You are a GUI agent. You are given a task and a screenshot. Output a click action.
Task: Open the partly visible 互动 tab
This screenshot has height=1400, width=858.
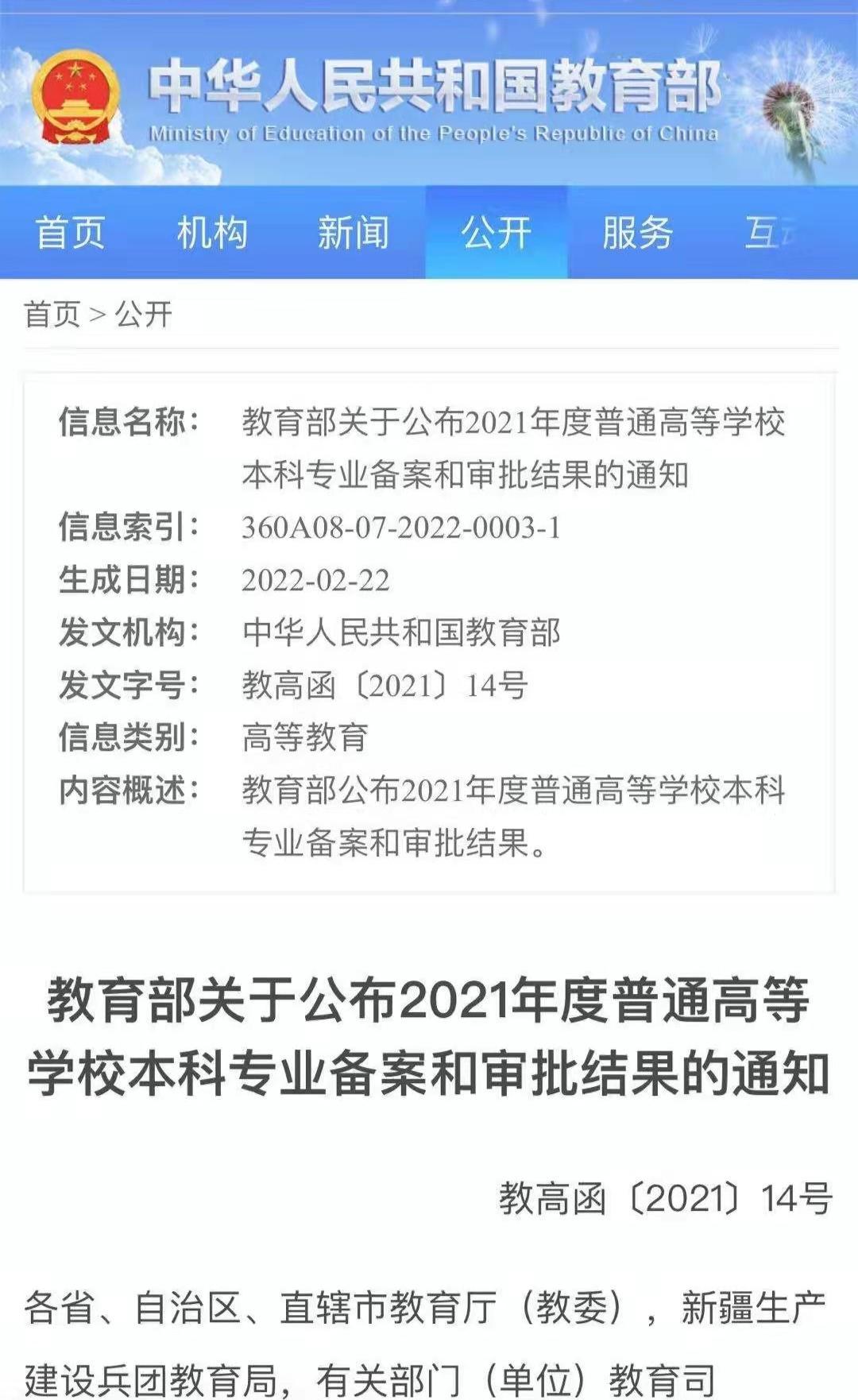click(x=769, y=233)
